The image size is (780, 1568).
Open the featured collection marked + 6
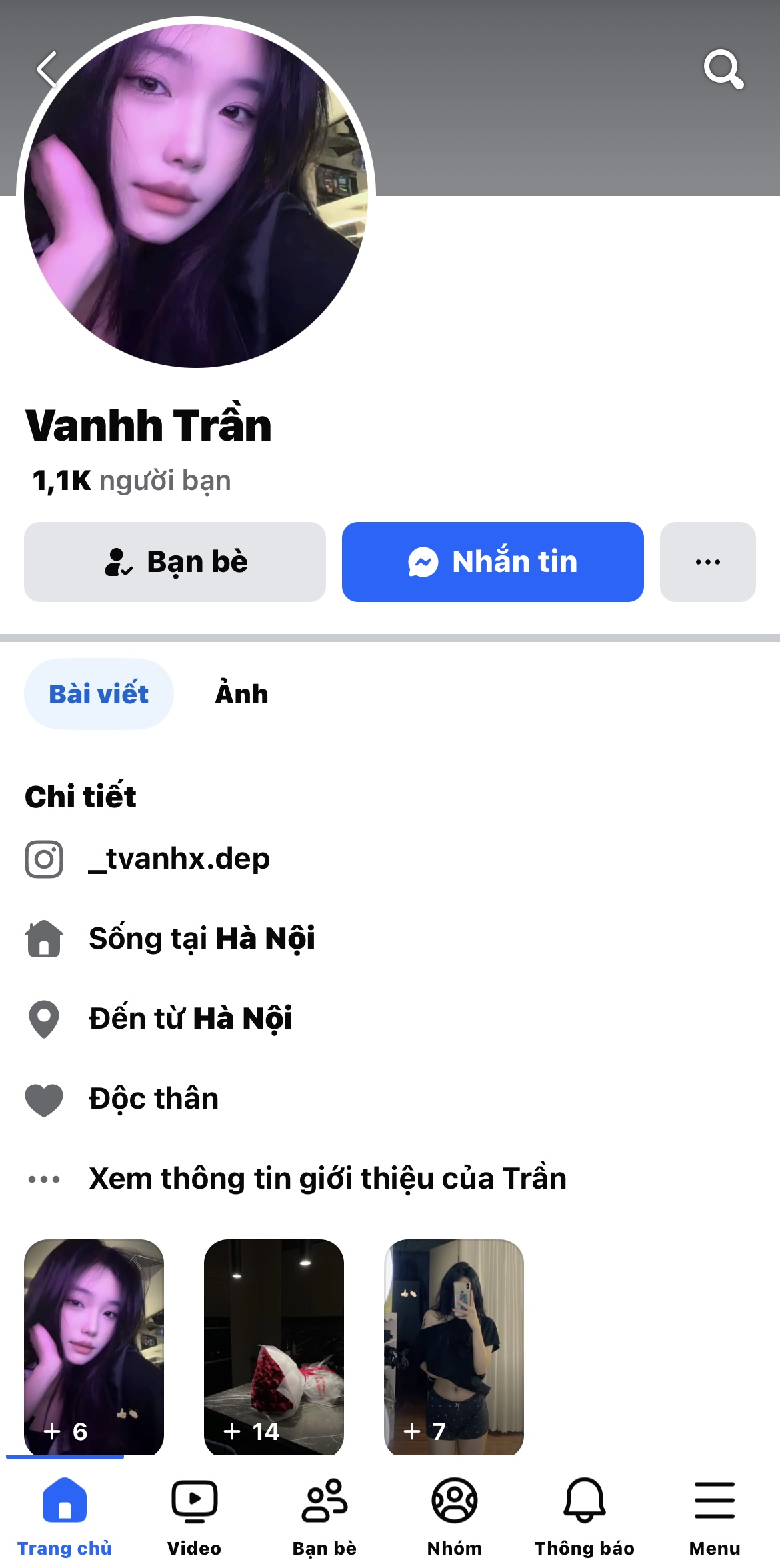94,1347
